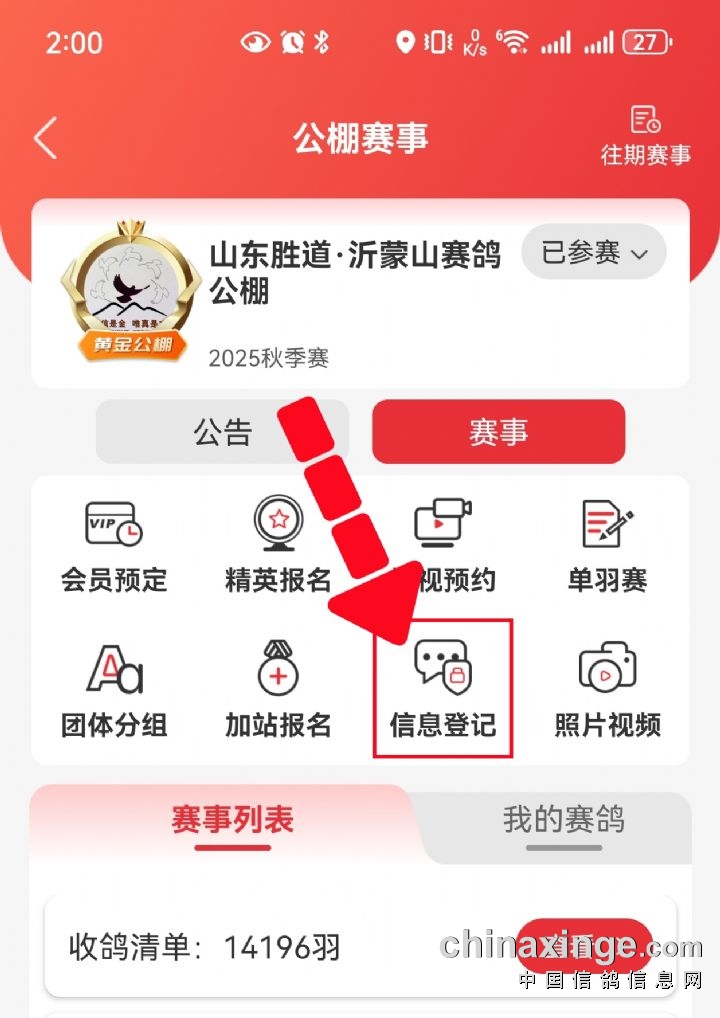Open 往期赛事 past events

645,136
